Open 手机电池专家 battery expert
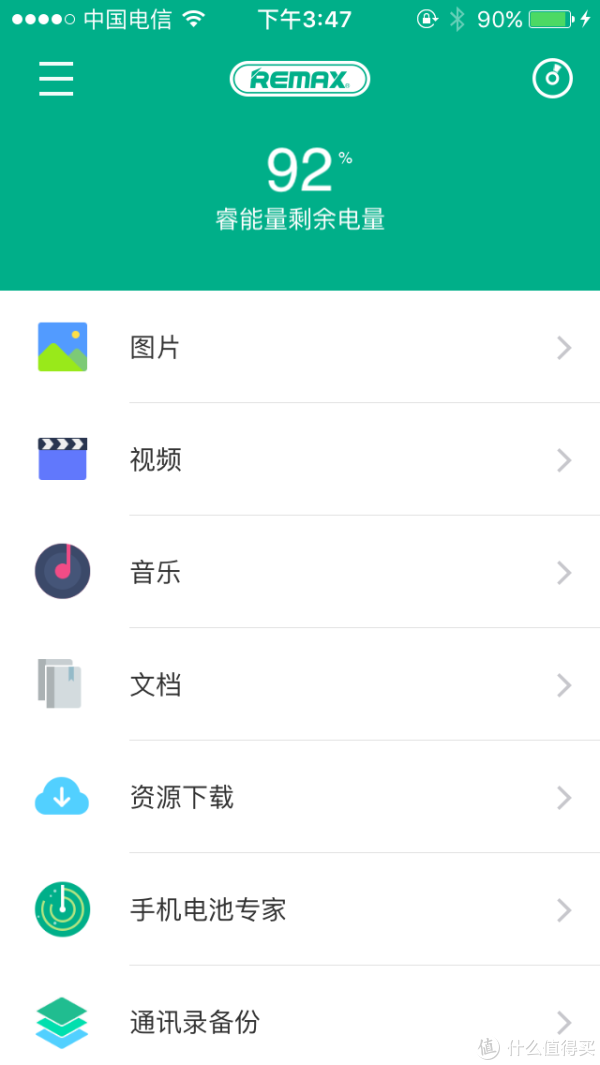This screenshot has width=600, height=1065. click(300, 909)
